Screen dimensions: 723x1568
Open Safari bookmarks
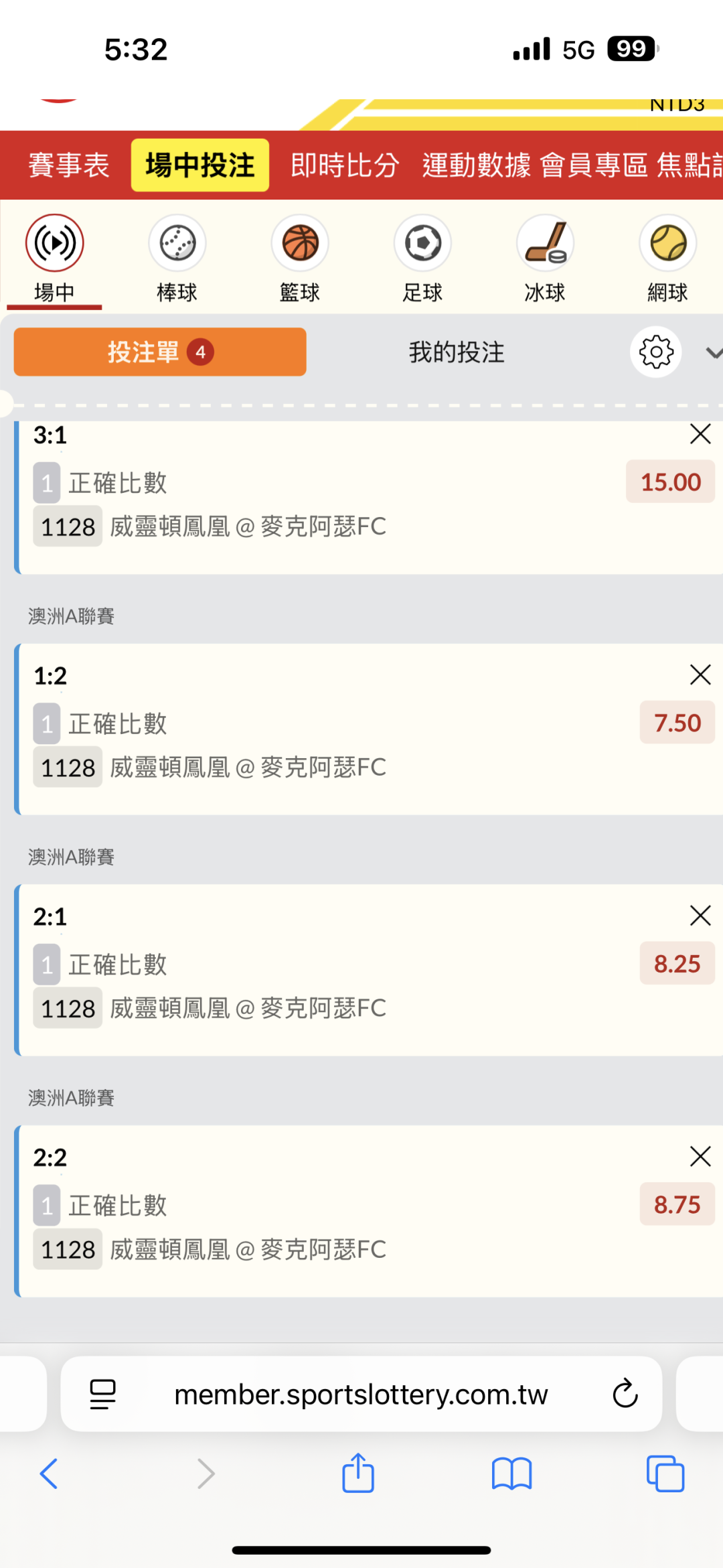[x=511, y=1474]
